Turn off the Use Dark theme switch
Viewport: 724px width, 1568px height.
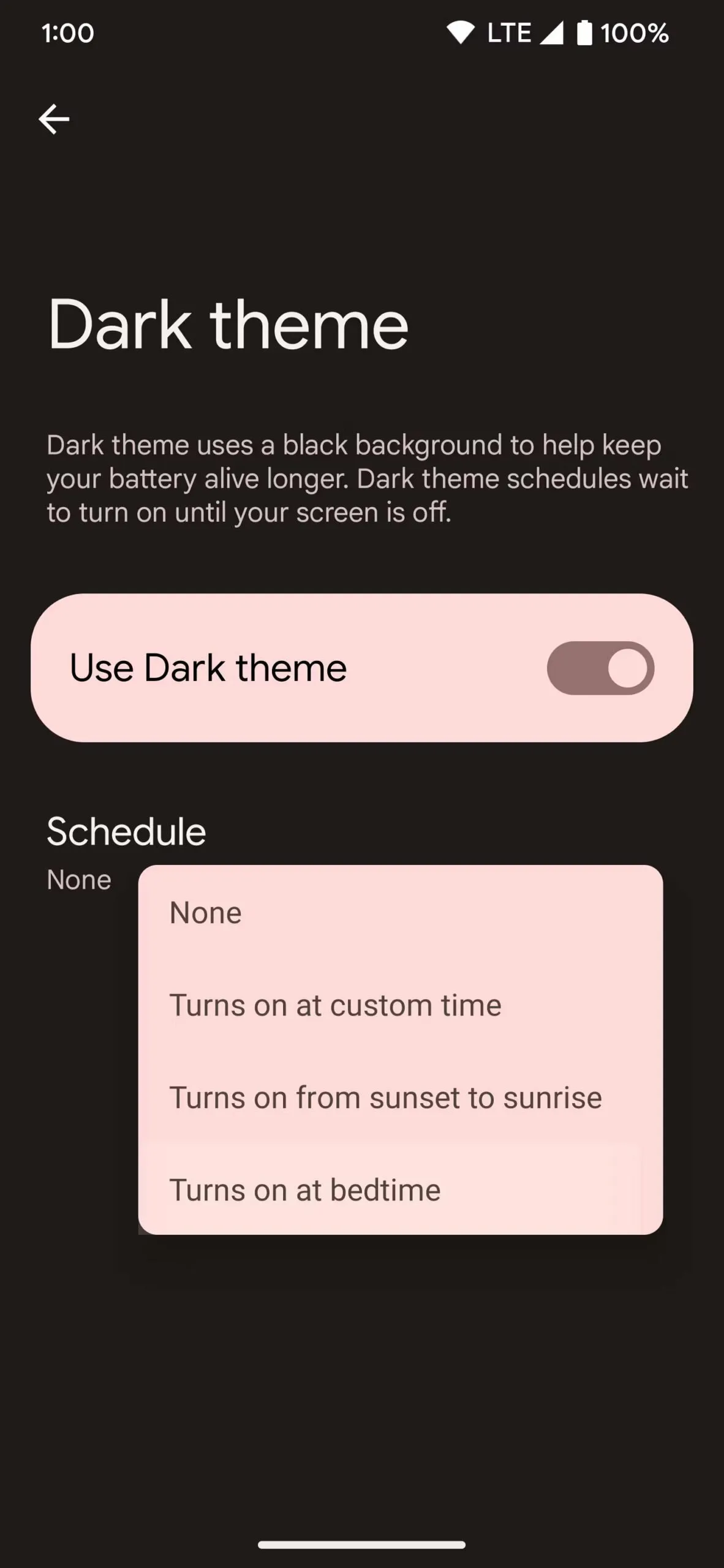[x=600, y=668]
